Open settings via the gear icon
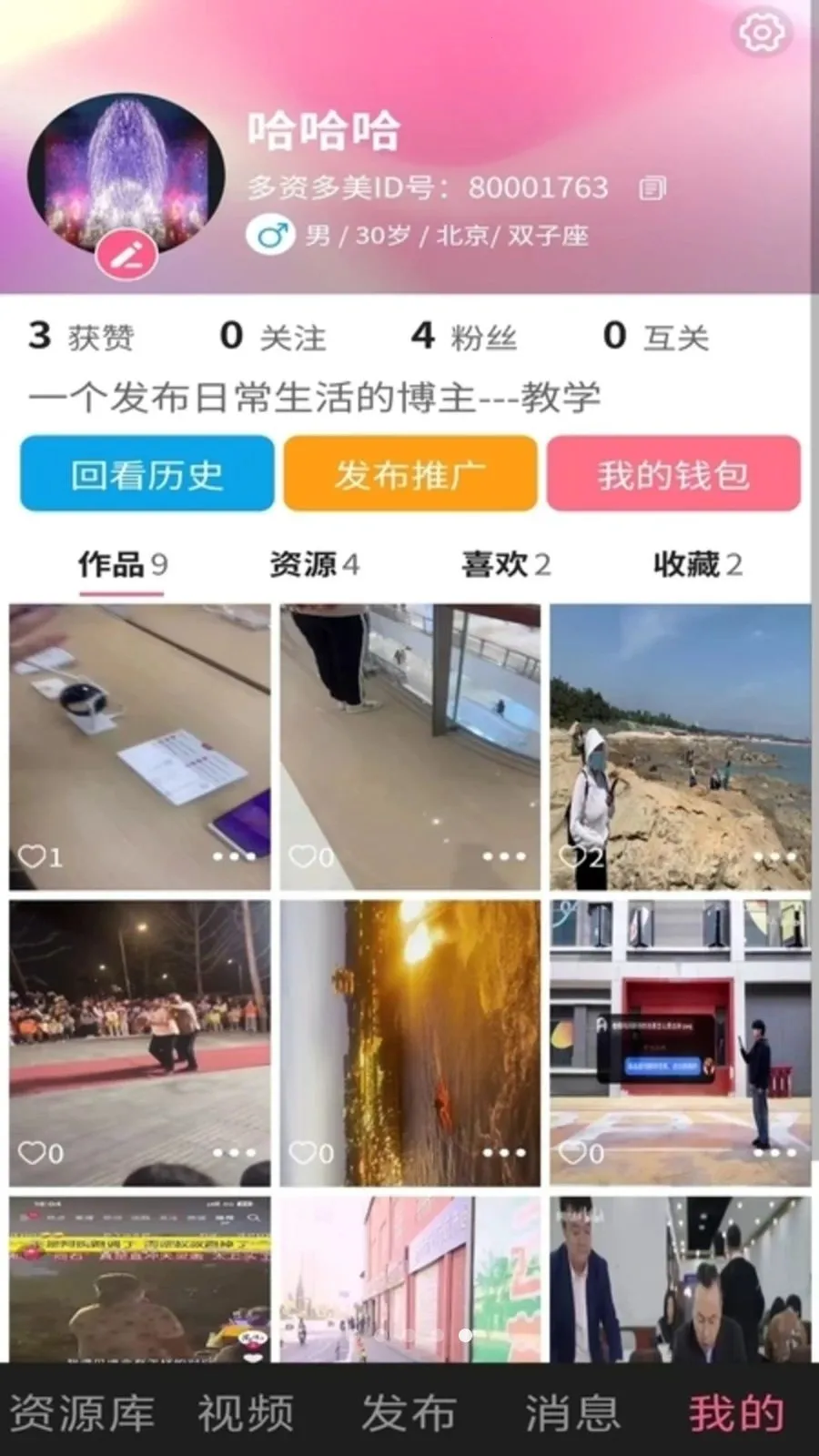 761,33
